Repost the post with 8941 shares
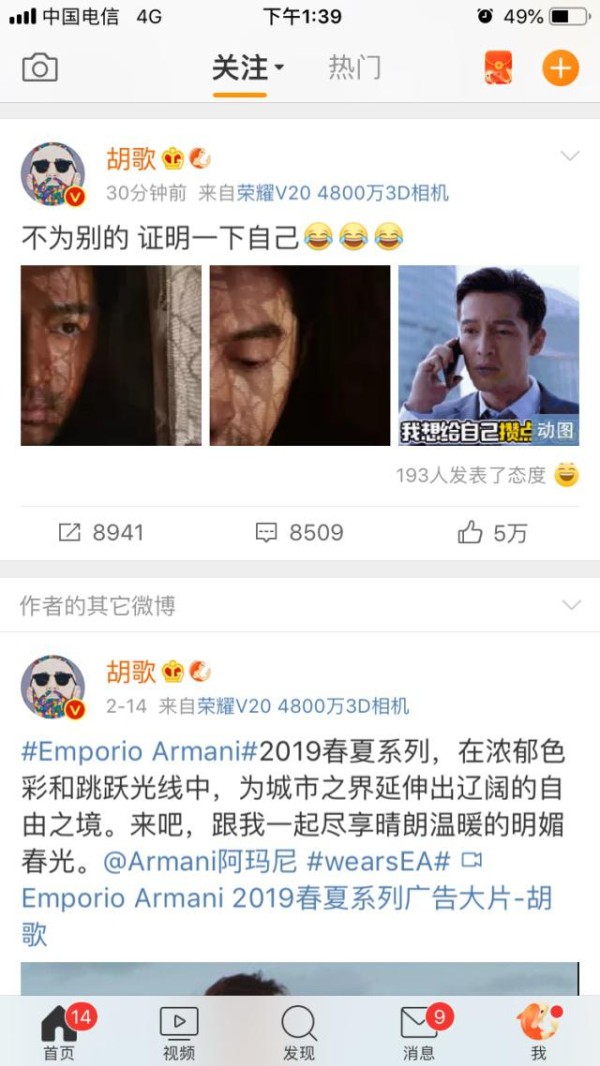This screenshot has height=1066, width=600. 101,533
